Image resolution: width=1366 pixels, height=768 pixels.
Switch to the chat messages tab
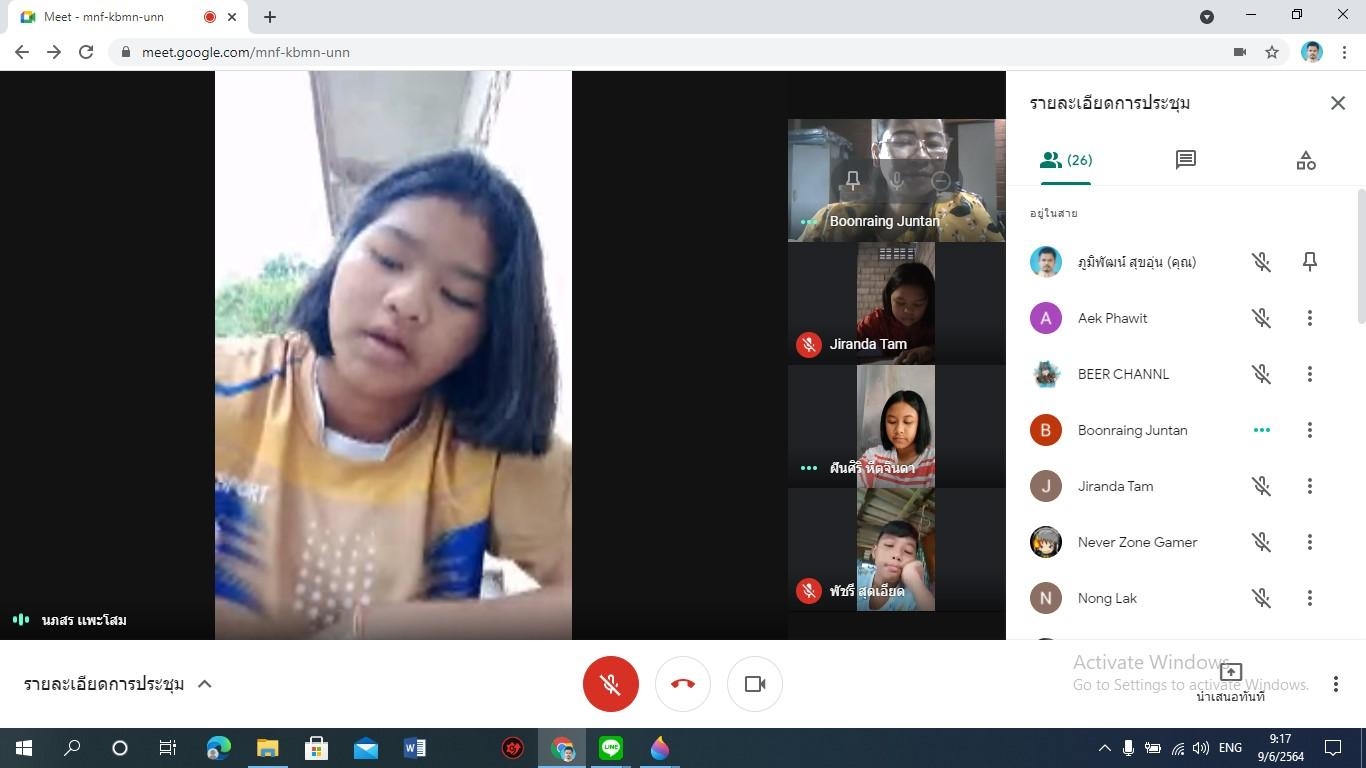pos(1185,160)
